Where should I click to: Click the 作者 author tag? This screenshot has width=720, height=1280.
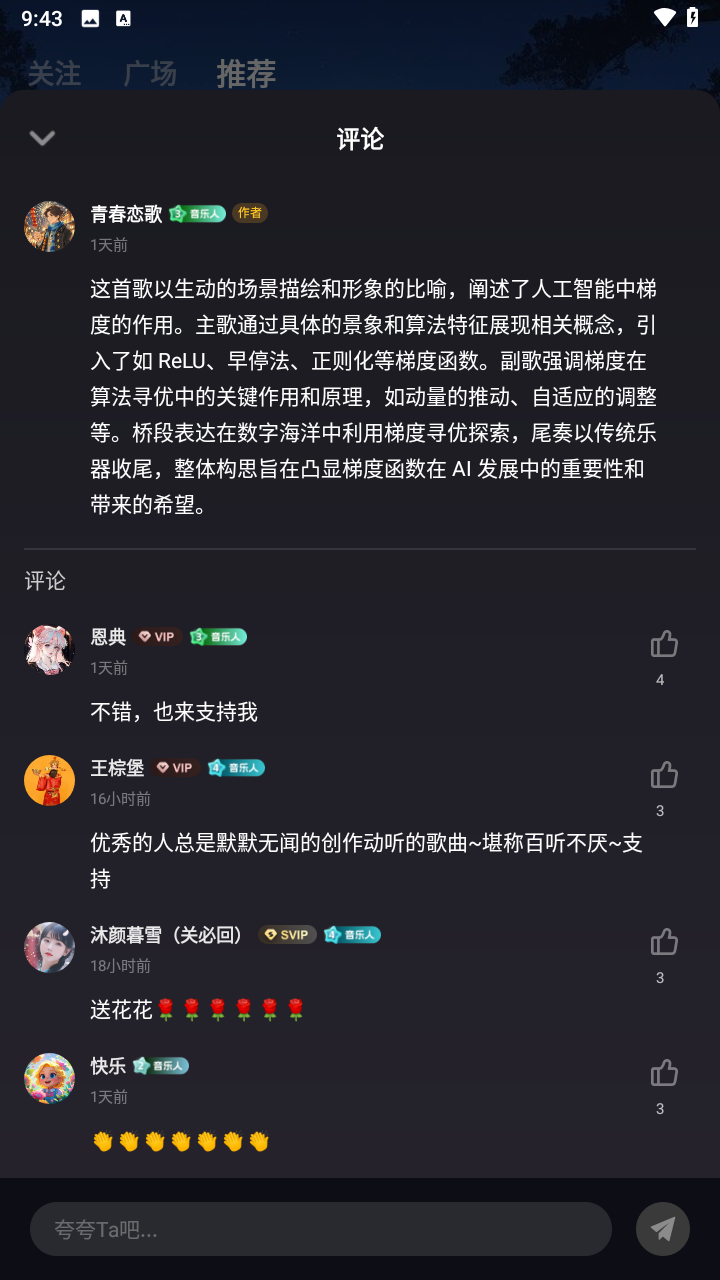click(x=249, y=213)
